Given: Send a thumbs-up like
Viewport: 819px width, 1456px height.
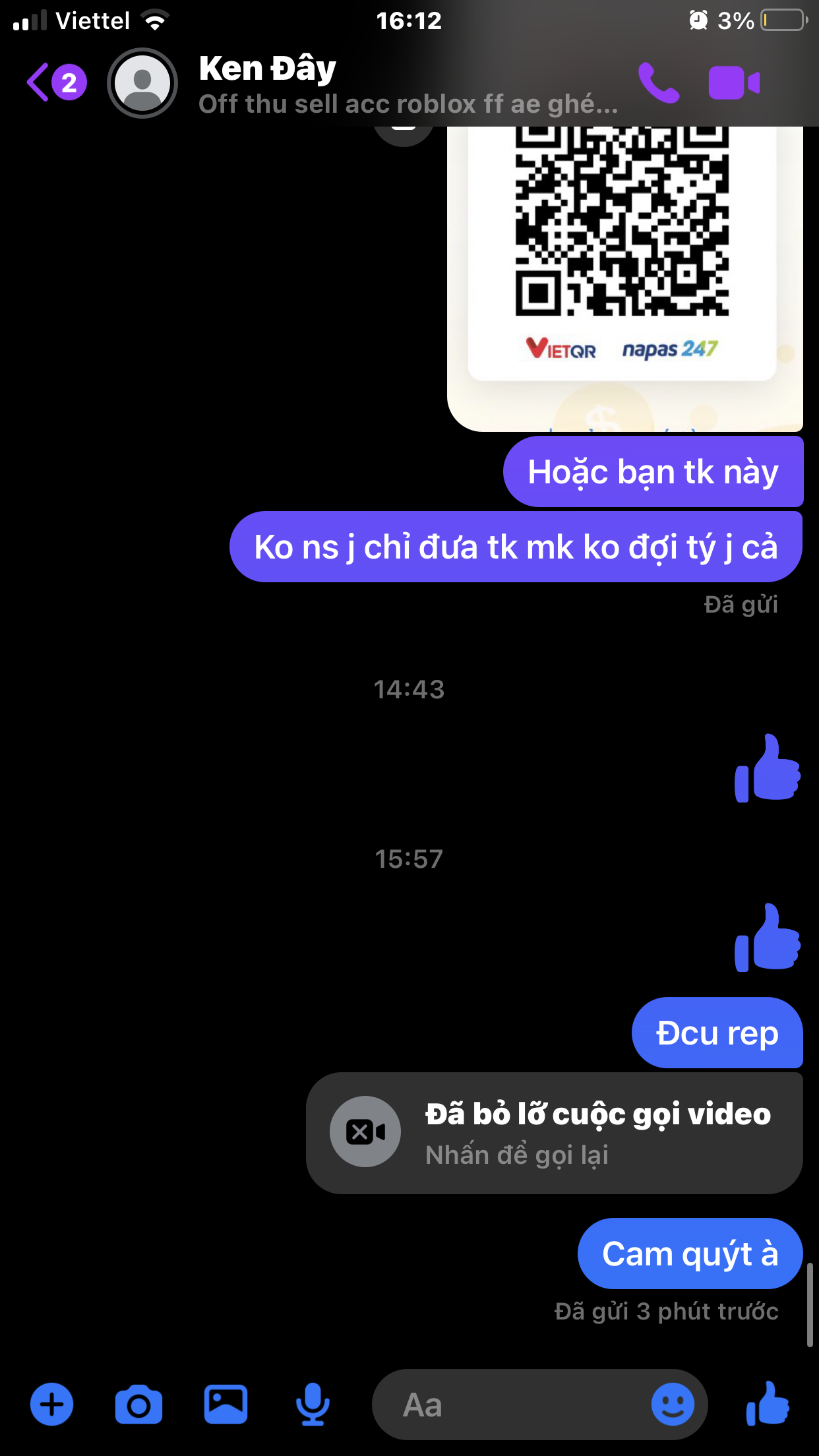Looking at the screenshot, I should click(x=768, y=1403).
